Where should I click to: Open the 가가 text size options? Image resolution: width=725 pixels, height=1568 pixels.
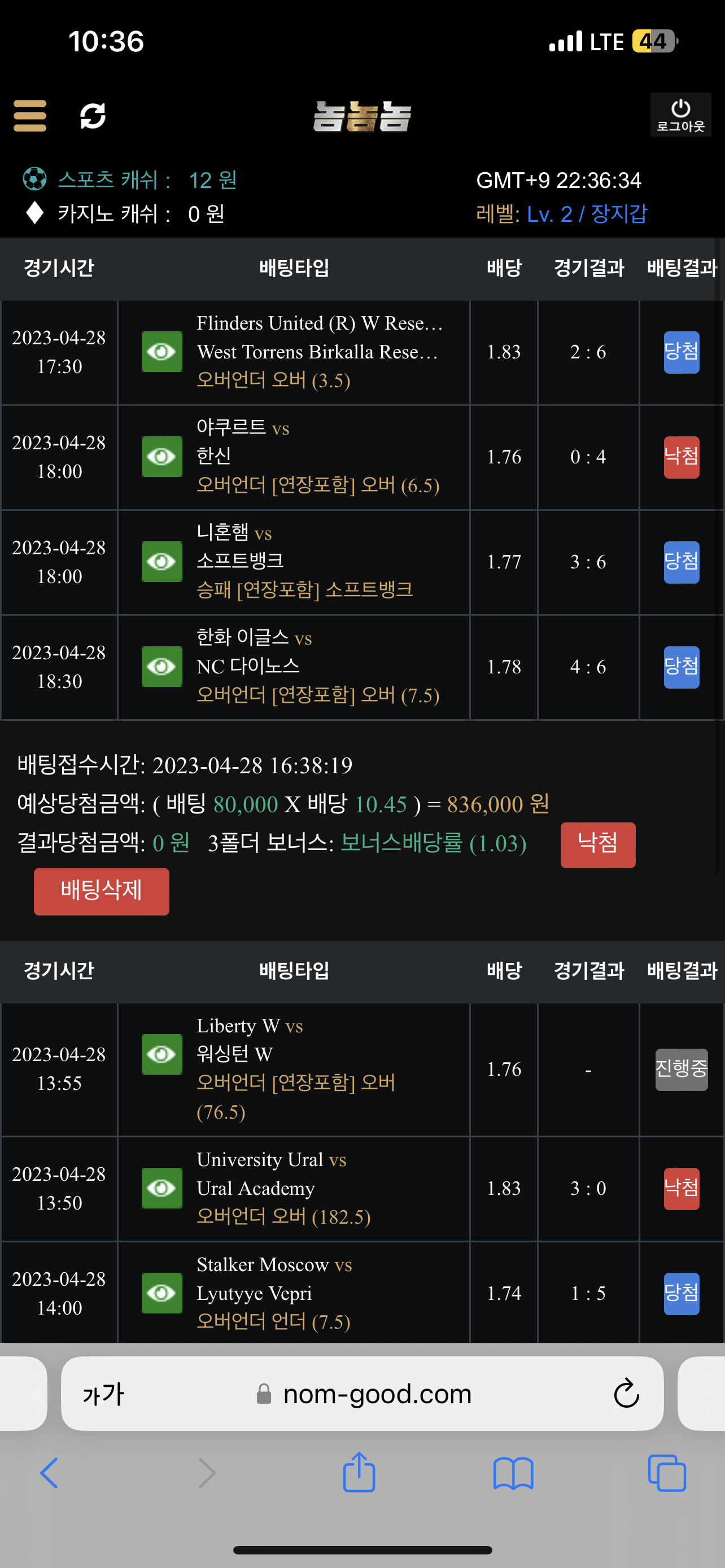tap(103, 1395)
